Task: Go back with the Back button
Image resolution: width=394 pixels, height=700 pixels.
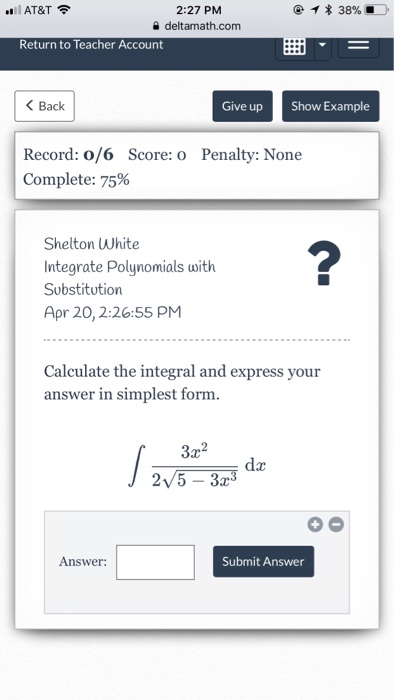Action: coord(45,106)
